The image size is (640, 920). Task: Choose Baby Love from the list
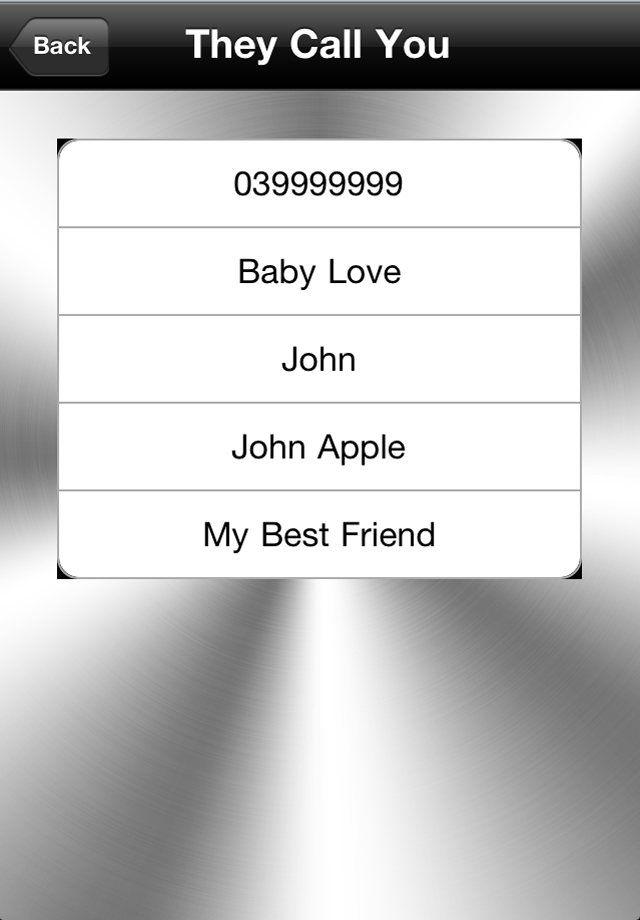coord(319,272)
